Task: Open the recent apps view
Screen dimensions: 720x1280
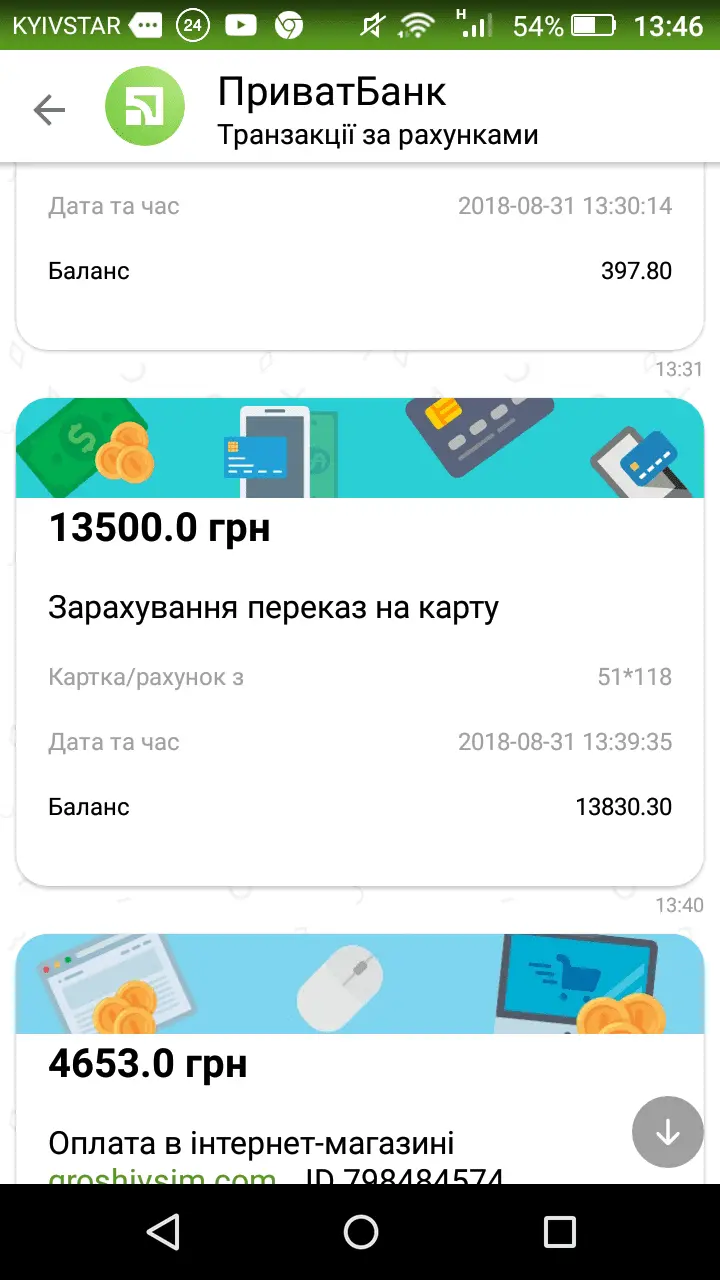Action: click(x=559, y=1232)
